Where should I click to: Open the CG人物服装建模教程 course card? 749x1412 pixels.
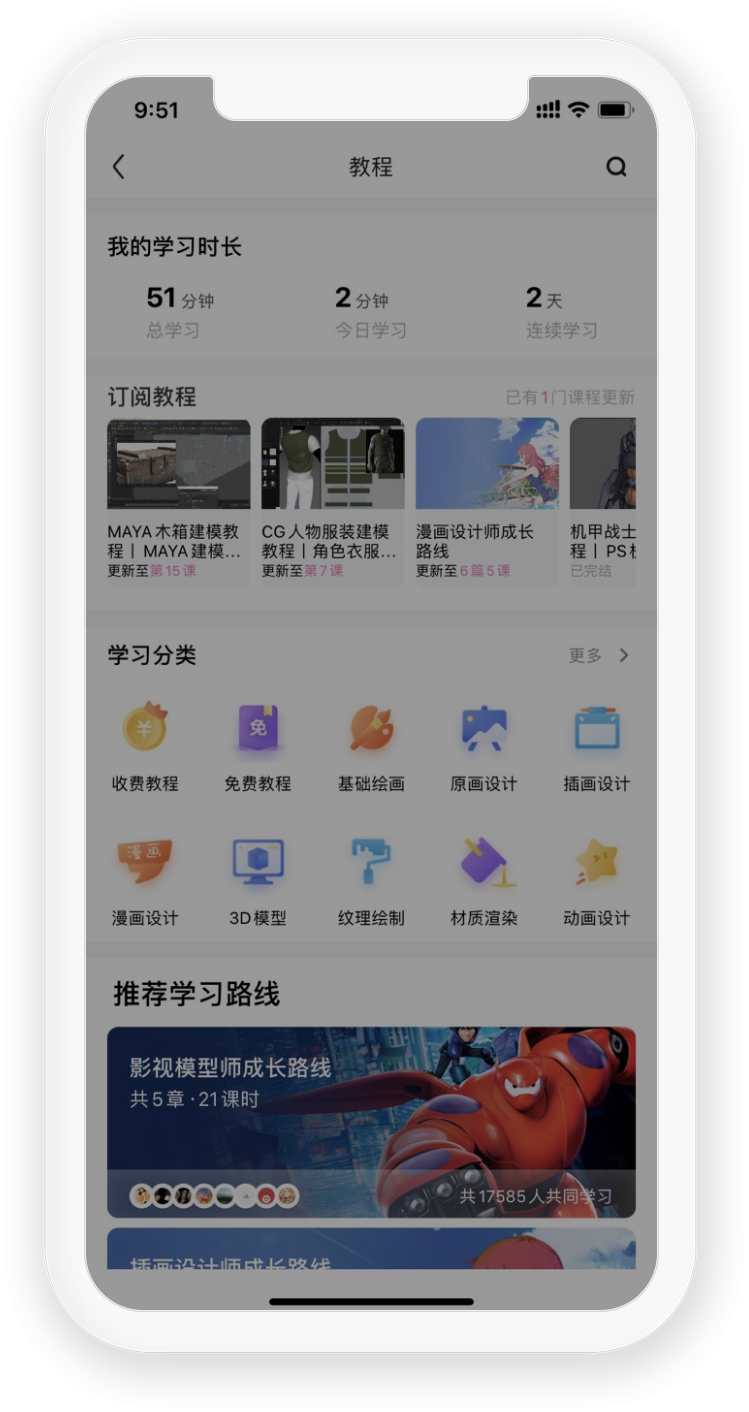click(x=332, y=500)
